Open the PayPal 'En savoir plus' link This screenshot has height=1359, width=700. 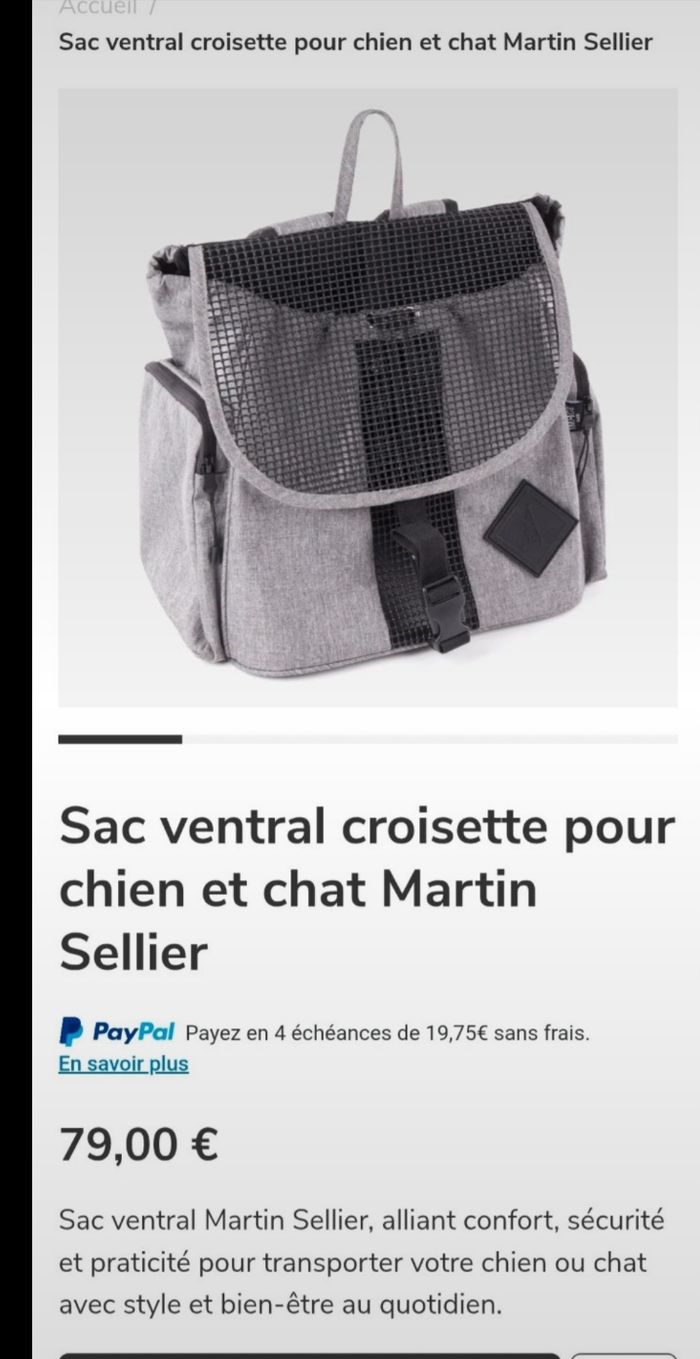[123, 1064]
